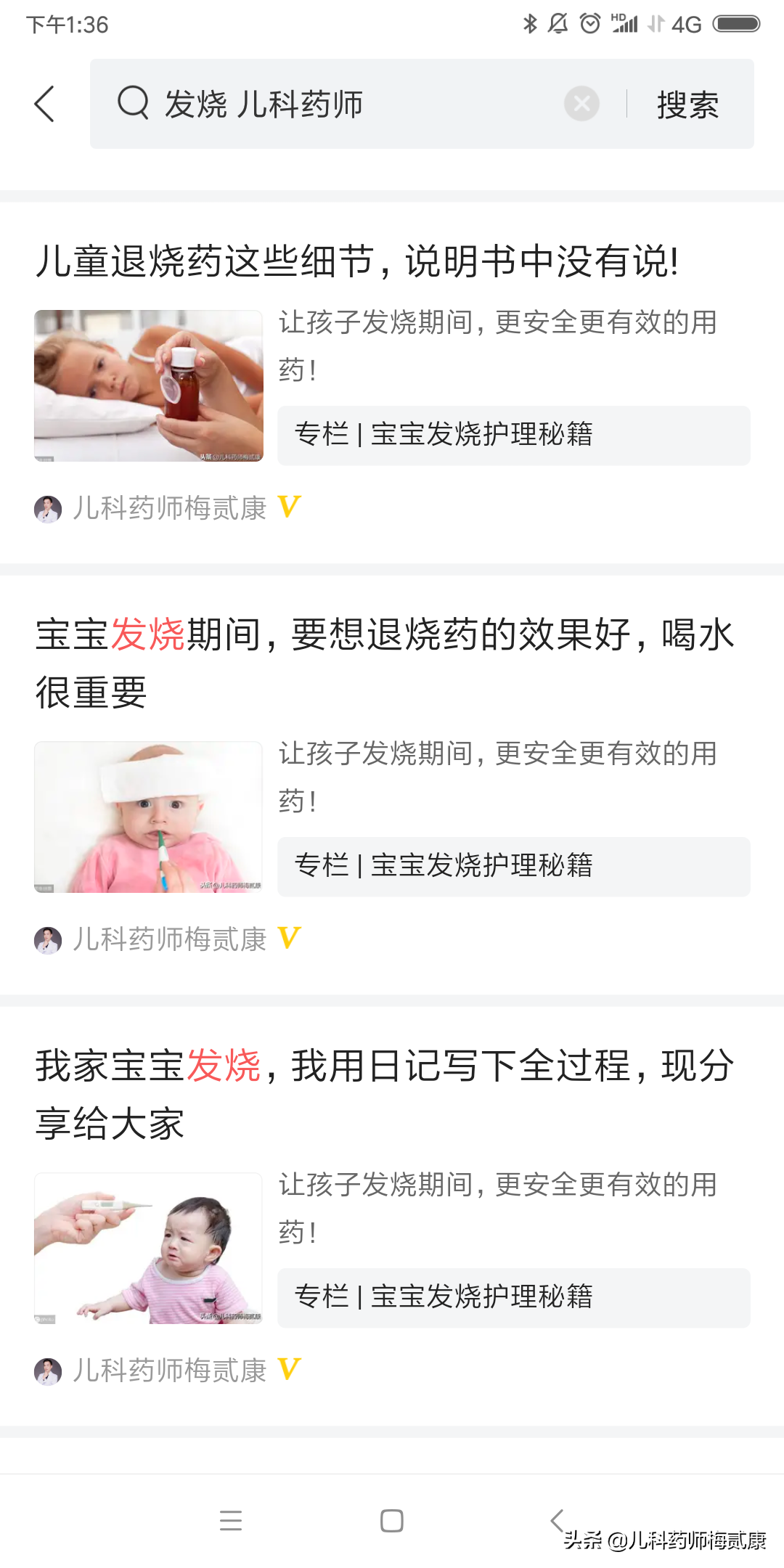Open article about 喝水很重要 during fever
784x1568 pixels.
click(x=385, y=662)
